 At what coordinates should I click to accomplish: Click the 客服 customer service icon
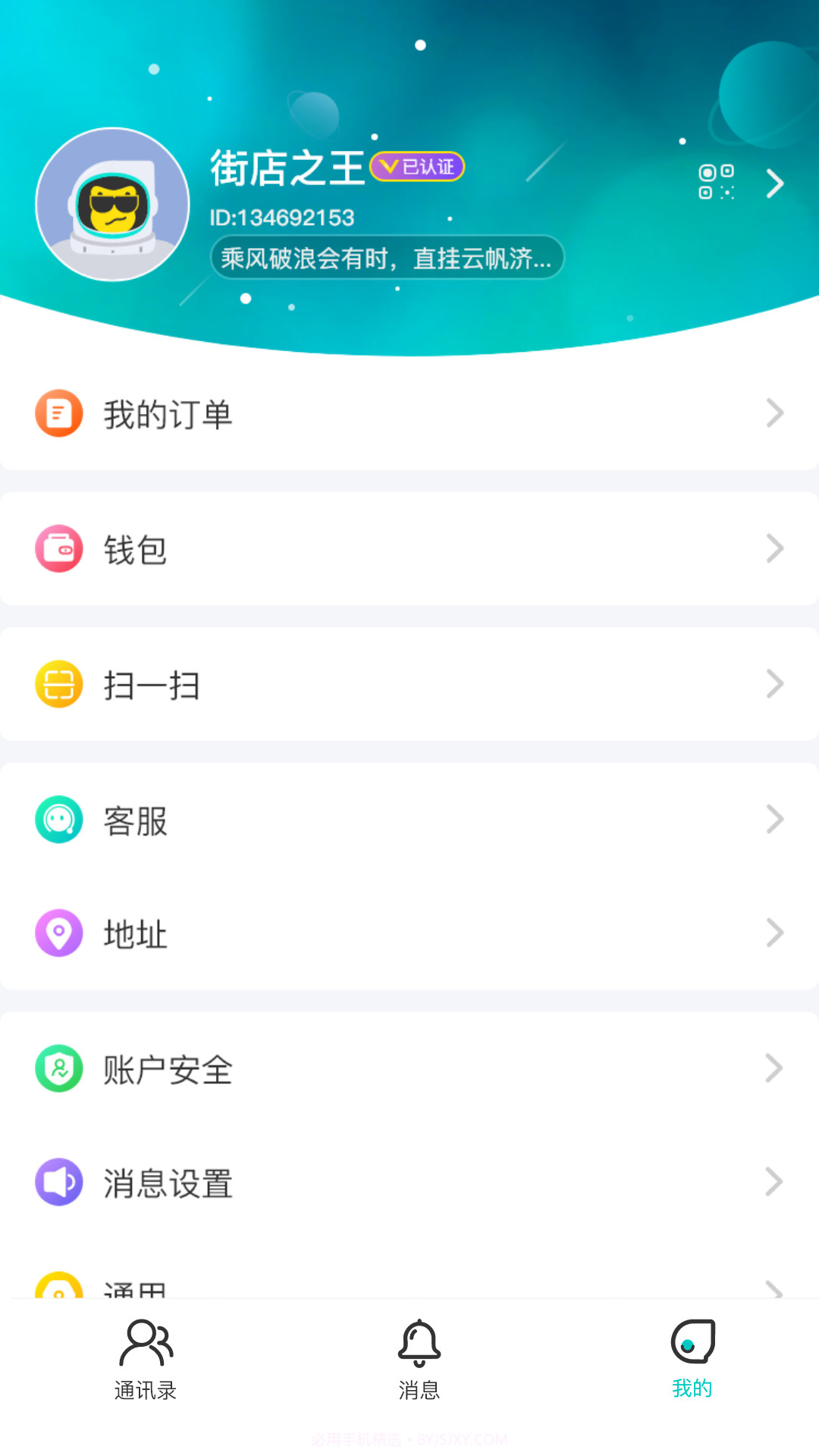[x=58, y=820]
